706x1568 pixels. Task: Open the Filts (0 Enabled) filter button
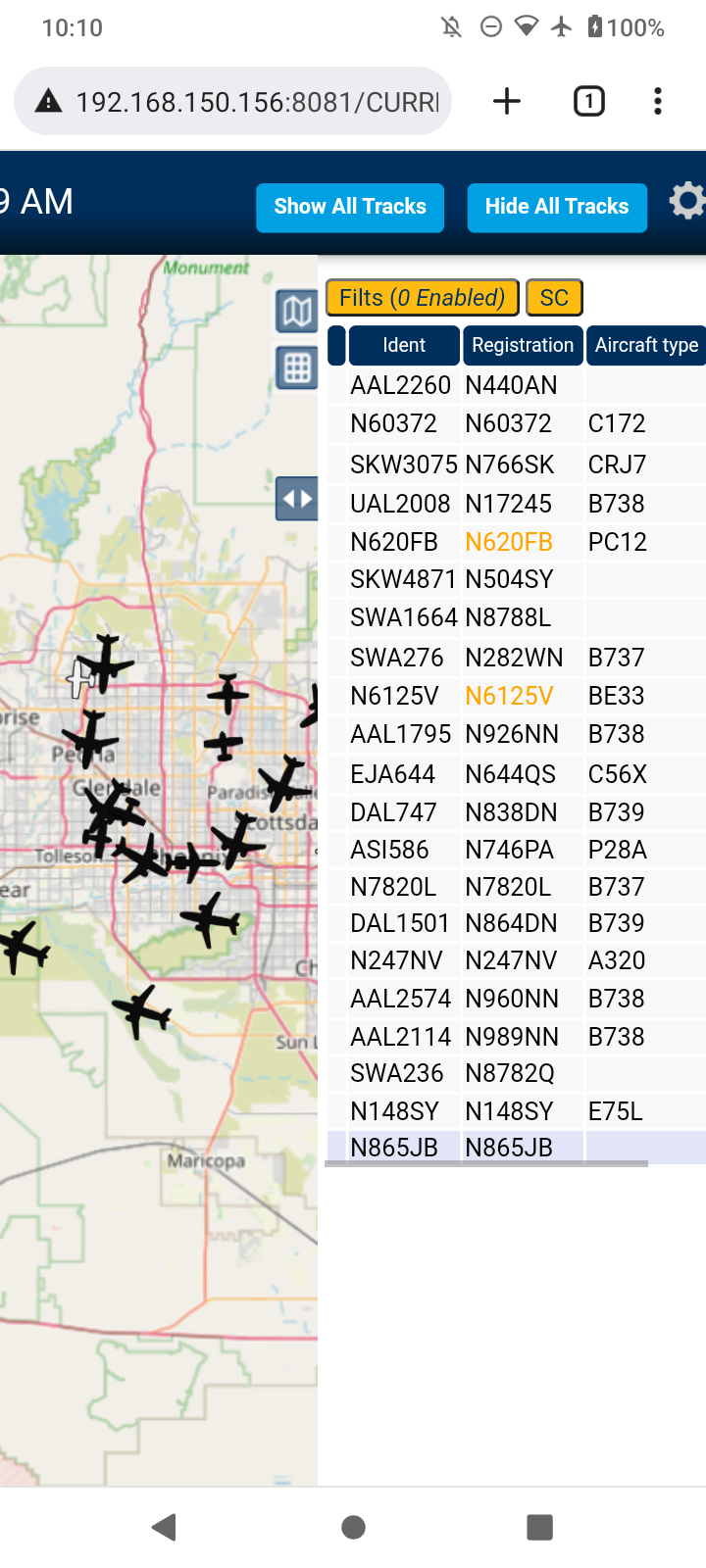point(422,298)
